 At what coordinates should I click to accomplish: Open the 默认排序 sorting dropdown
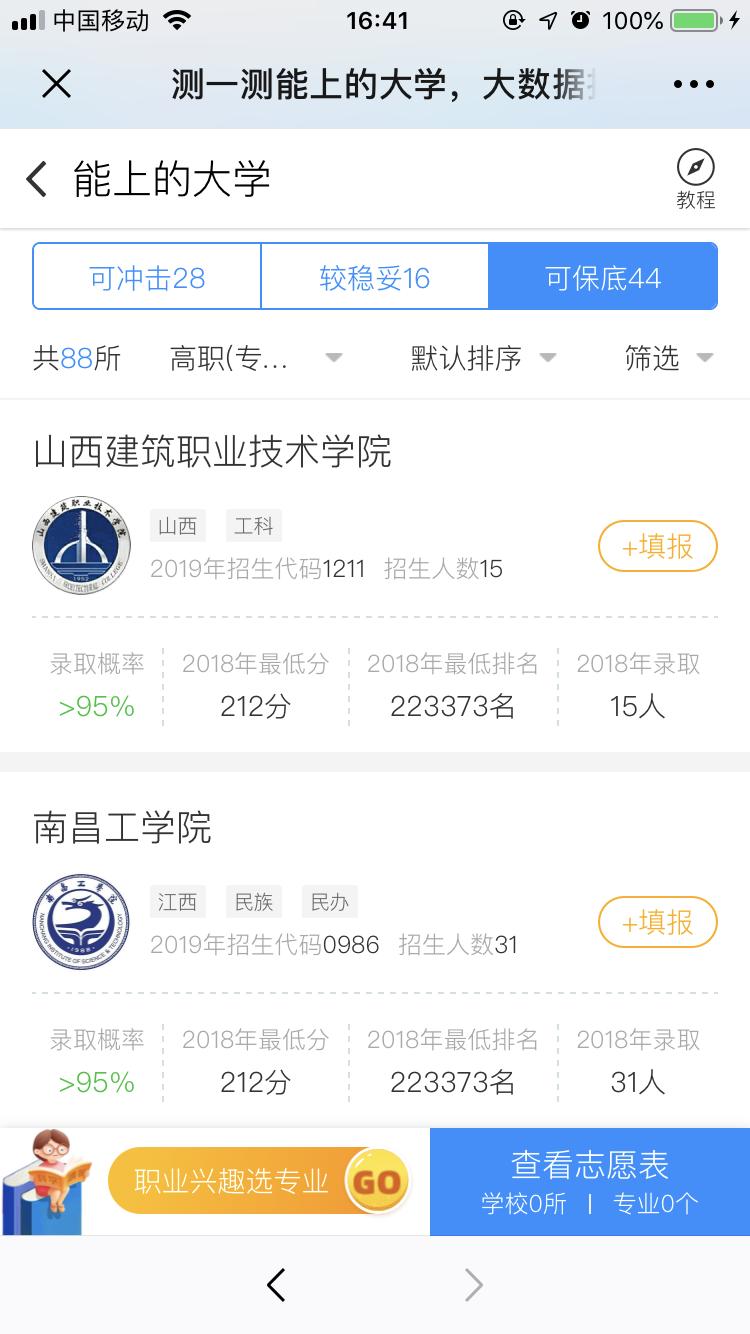coord(478,358)
